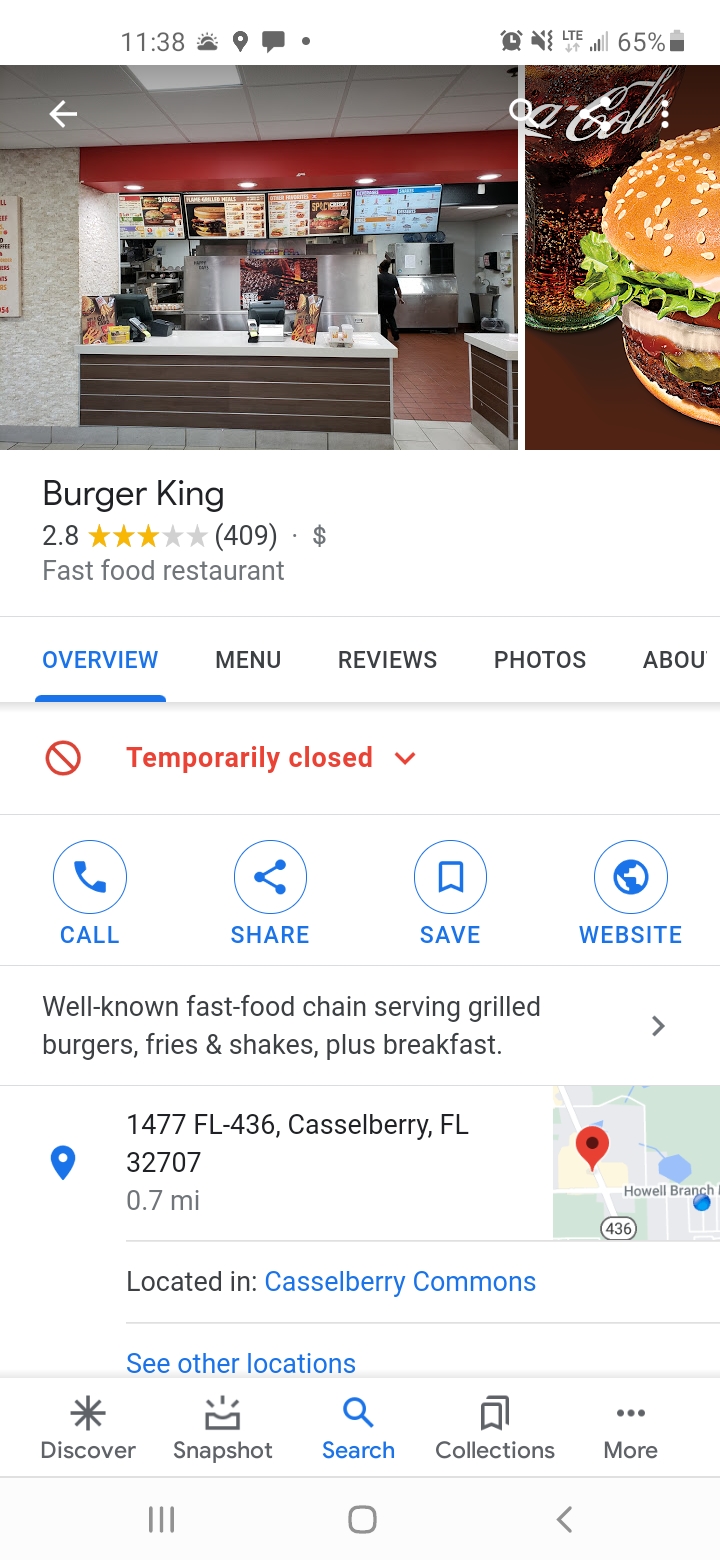The height and width of the screenshot is (1560, 720).
Task: Open the search magnifier over the photo
Action: [522, 112]
